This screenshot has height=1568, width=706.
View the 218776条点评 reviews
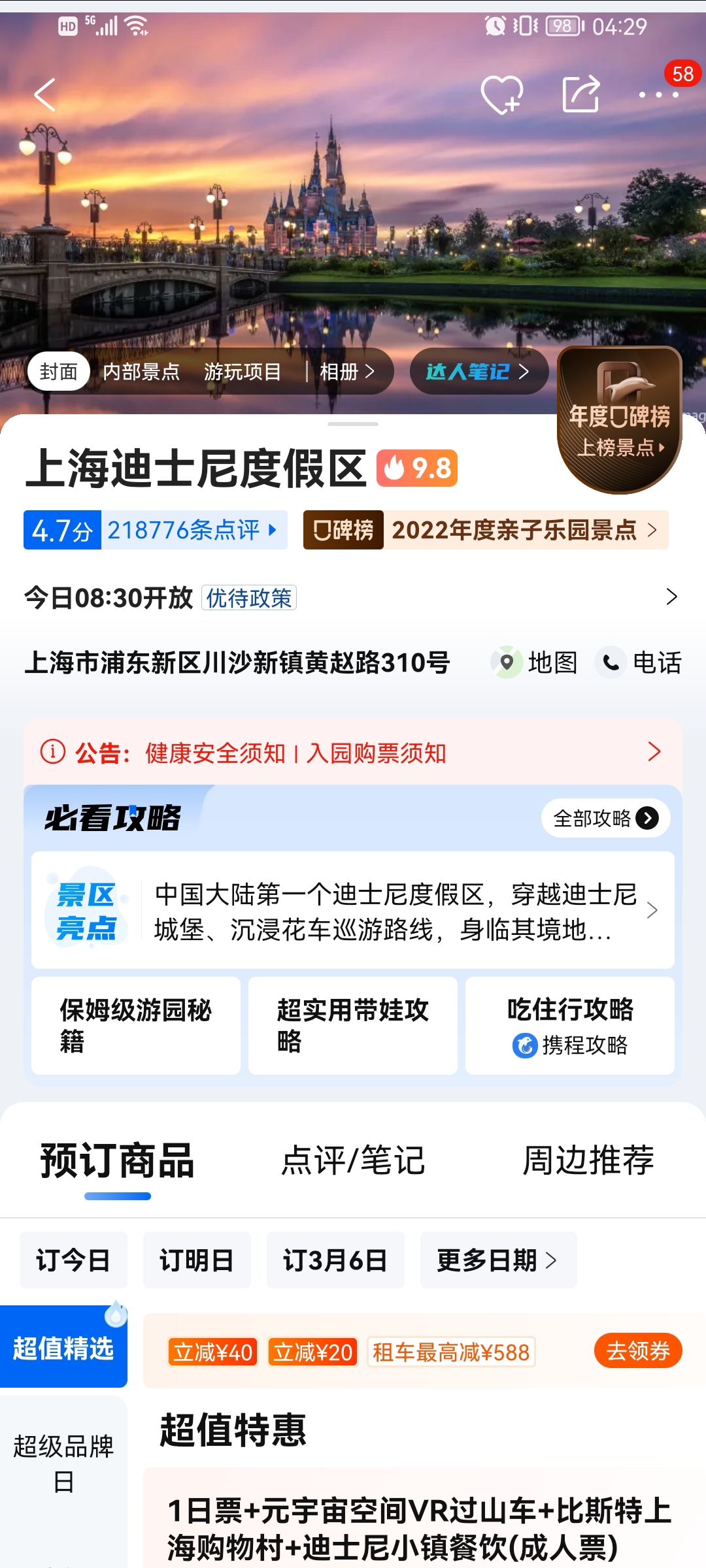[192, 530]
